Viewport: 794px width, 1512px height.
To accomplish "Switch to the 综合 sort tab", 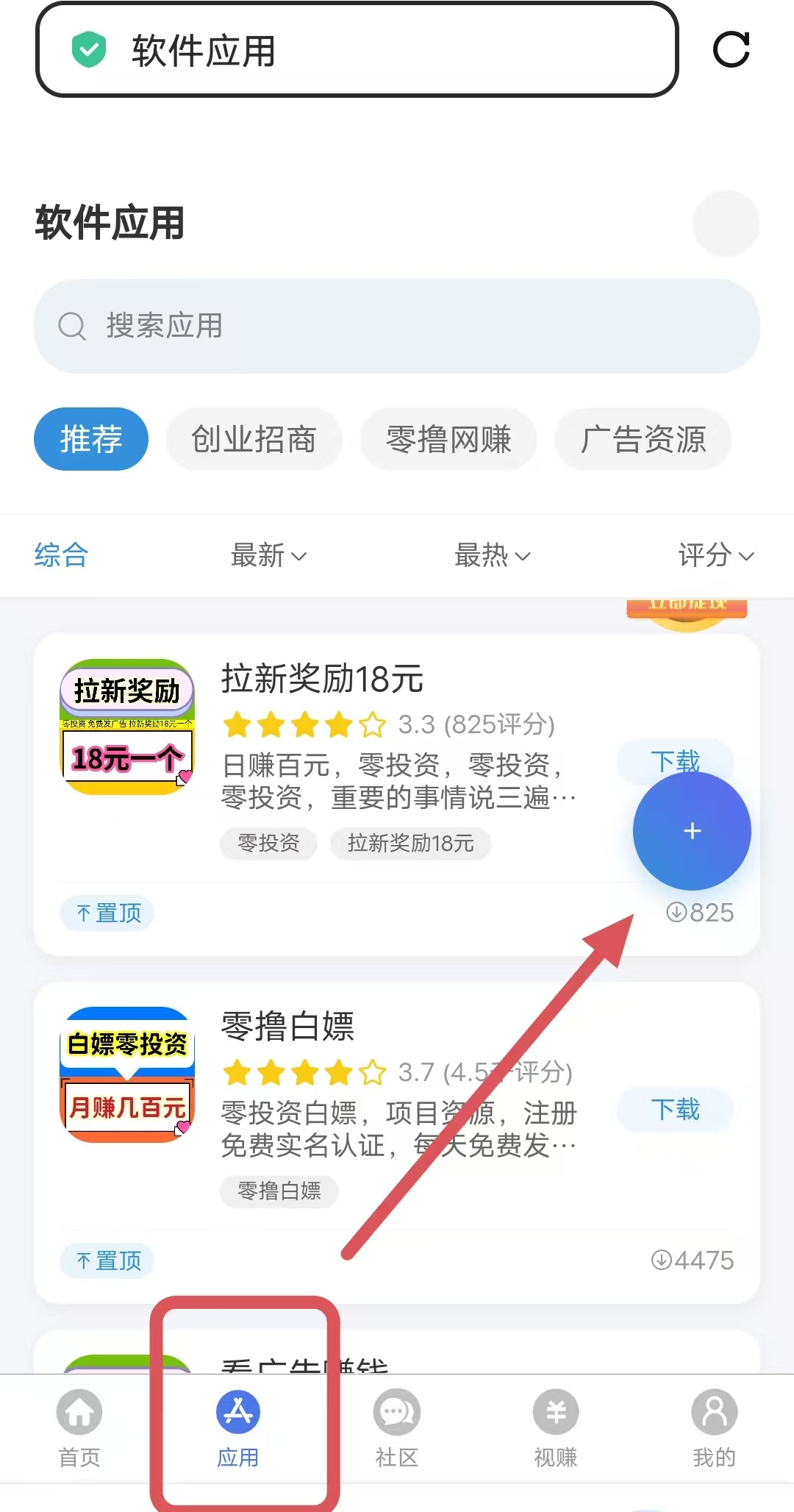I will 61,557.
